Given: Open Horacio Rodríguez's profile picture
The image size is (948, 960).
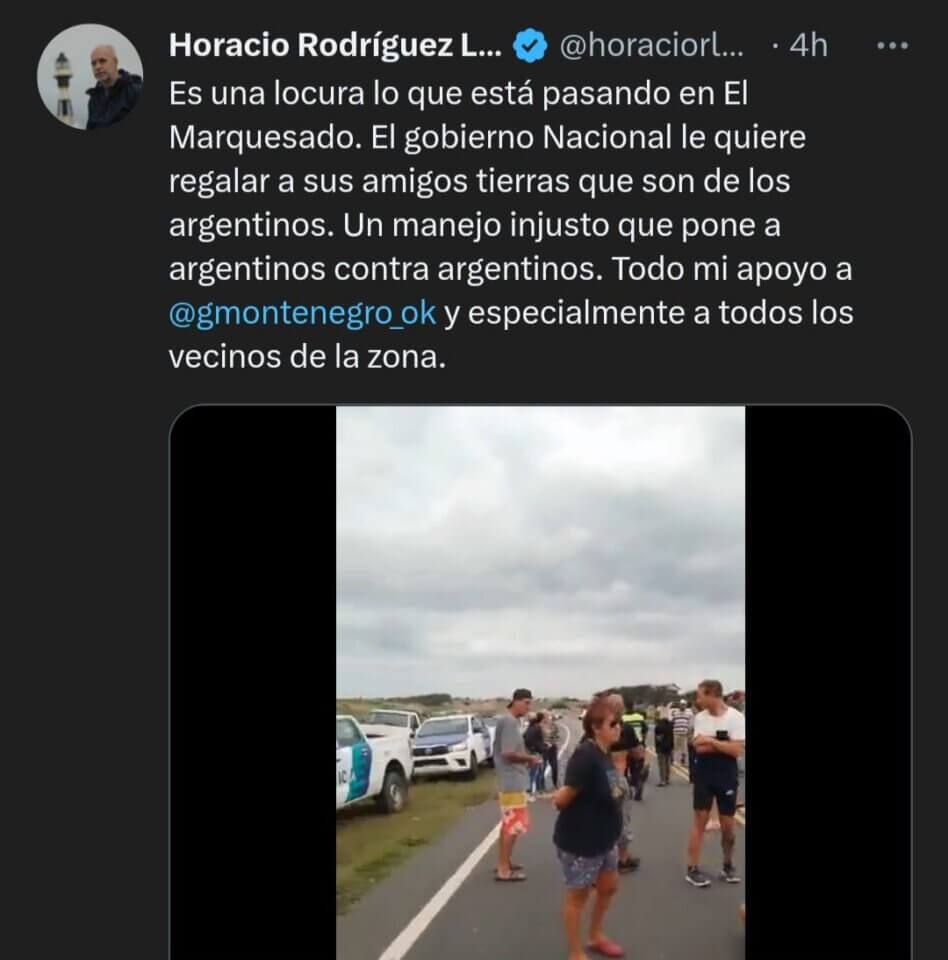Looking at the screenshot, I should pyautogui.click(x=90, y=77).
